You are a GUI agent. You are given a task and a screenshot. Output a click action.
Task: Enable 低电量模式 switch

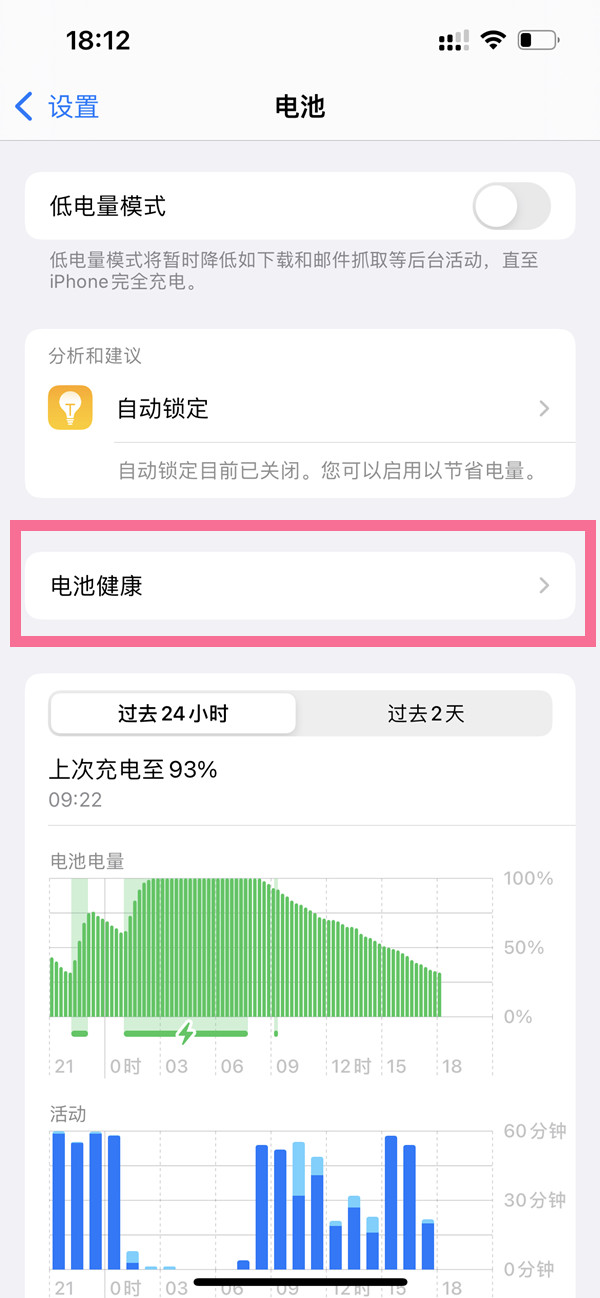pos(511,207)
